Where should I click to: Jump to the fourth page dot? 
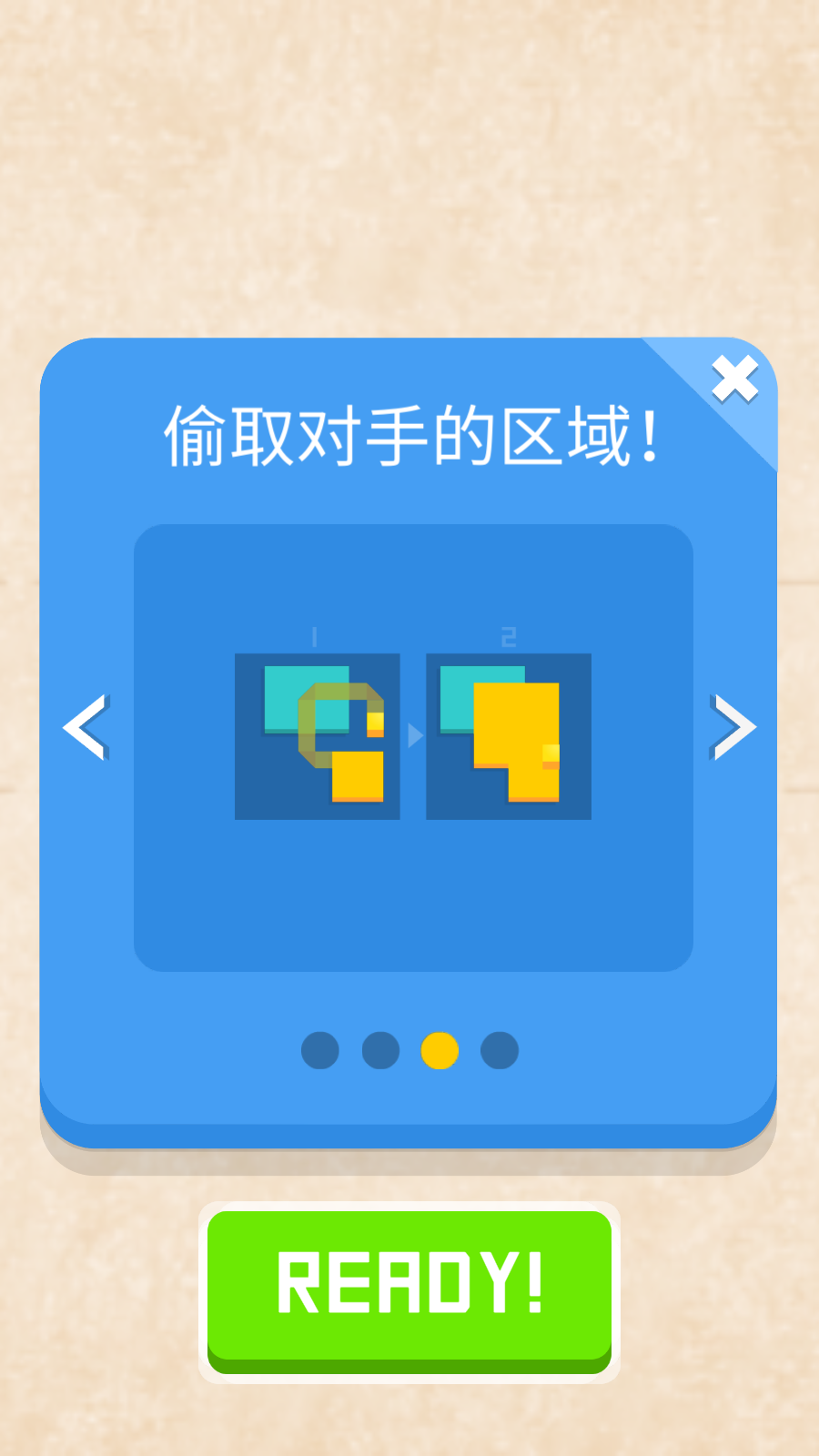click(x=500, y=1050)
